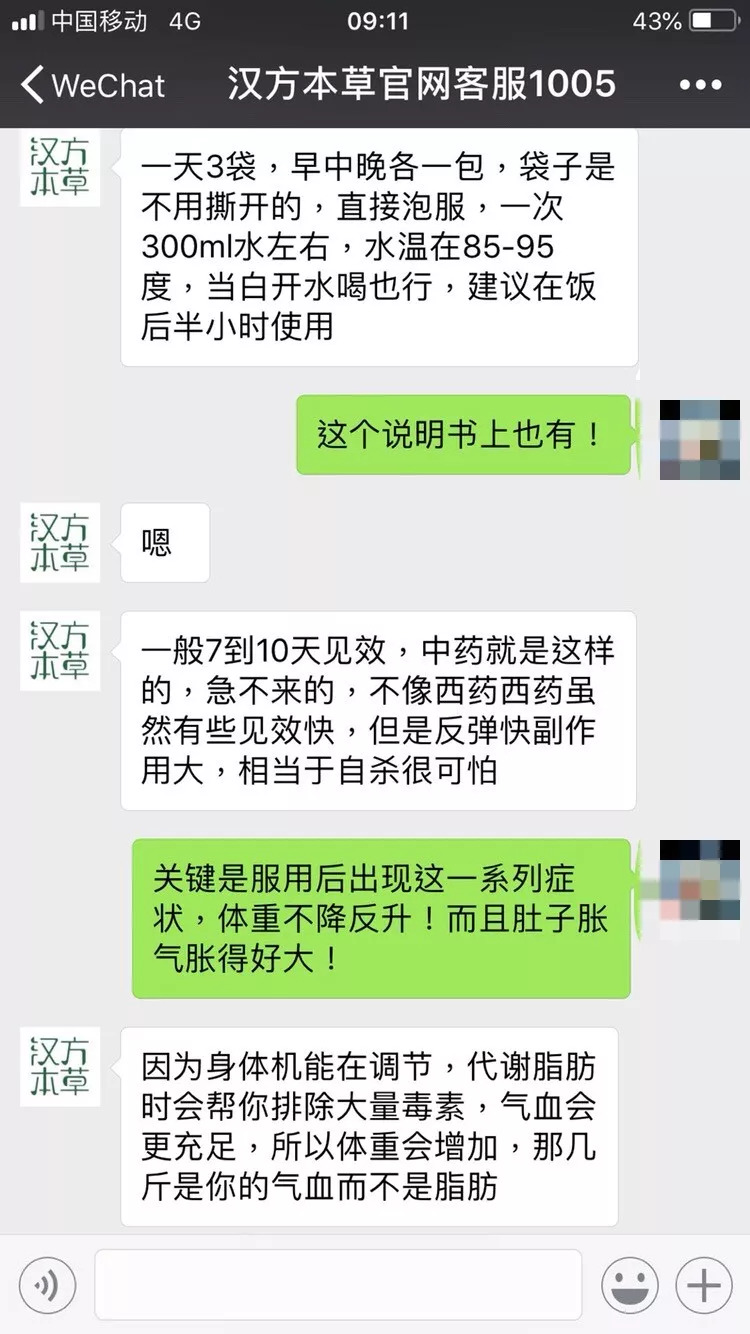750x1334 pixels.
Task: Tap the message input field
Action: [x=340, y=1283]
